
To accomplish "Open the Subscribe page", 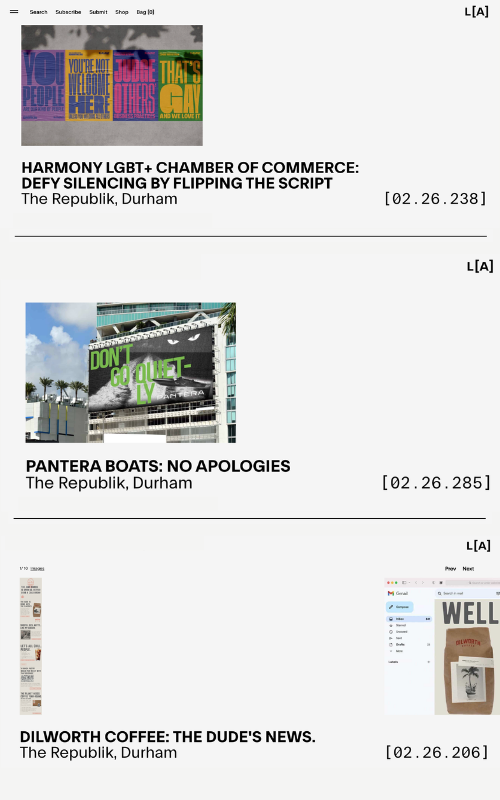I will [68, 12].
